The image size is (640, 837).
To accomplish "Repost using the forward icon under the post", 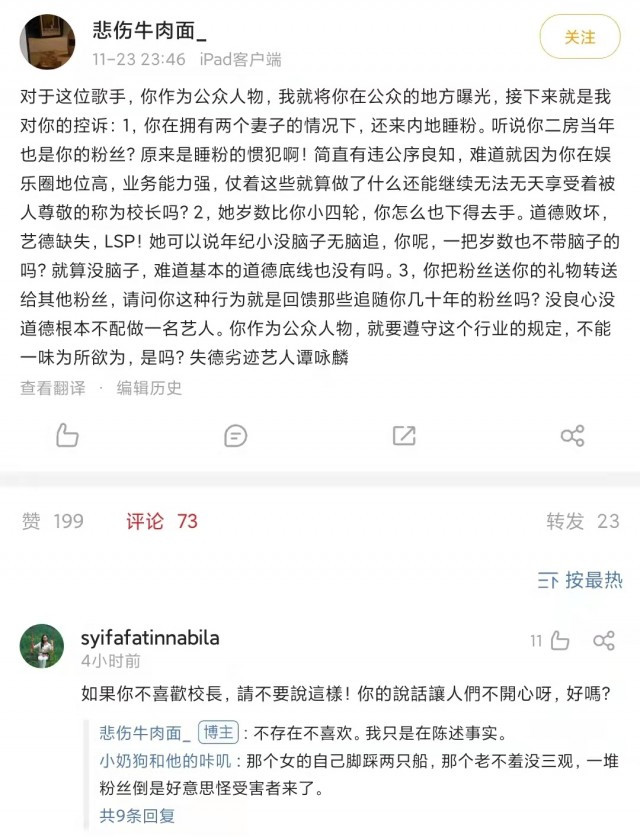I will click(404, 435).
